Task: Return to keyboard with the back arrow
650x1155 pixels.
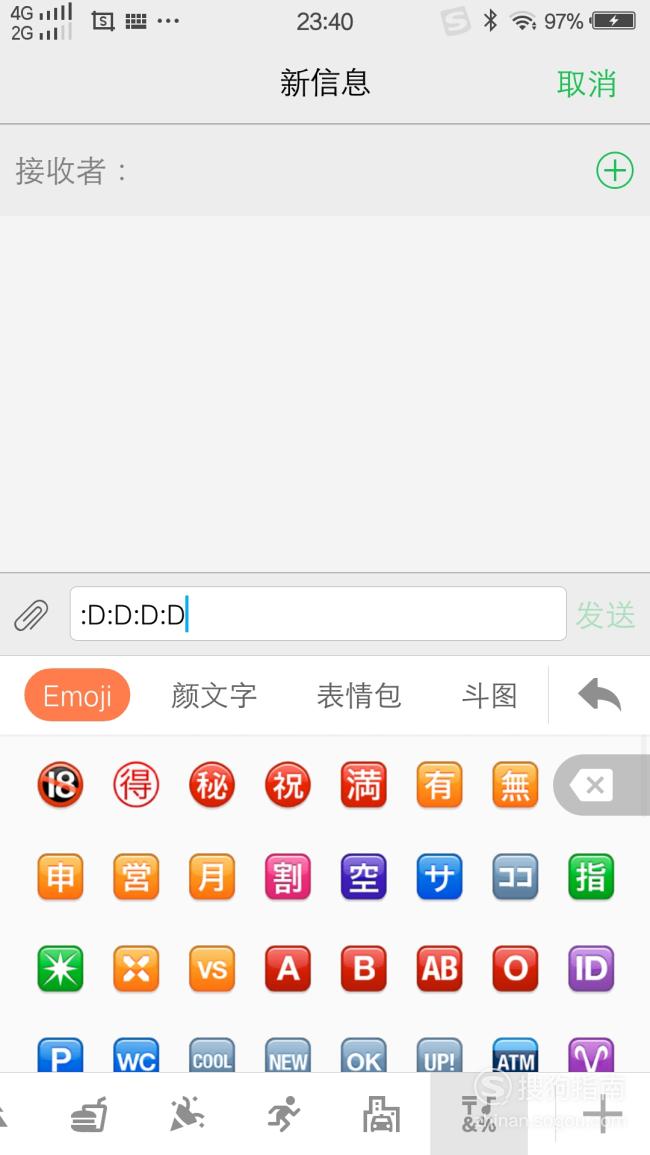Action: coord(600,695)
